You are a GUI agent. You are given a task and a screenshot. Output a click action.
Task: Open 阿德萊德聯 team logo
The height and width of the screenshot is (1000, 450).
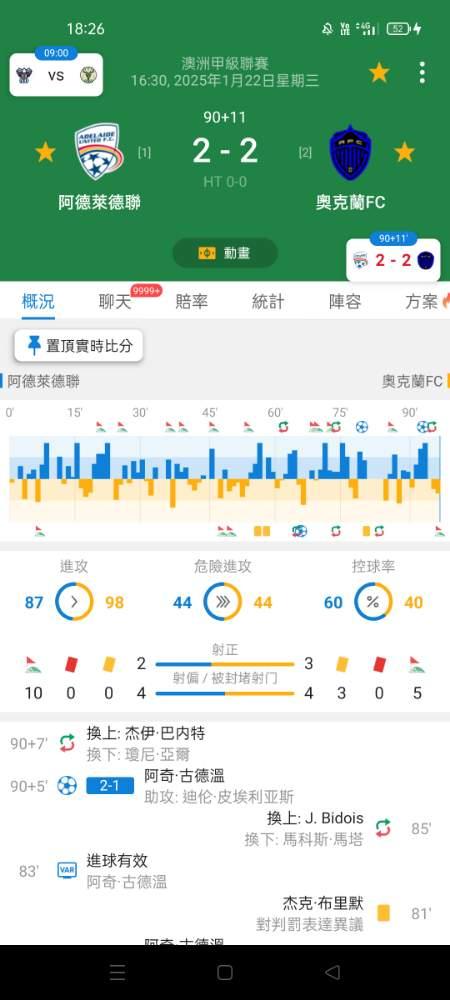coord(98,152)
